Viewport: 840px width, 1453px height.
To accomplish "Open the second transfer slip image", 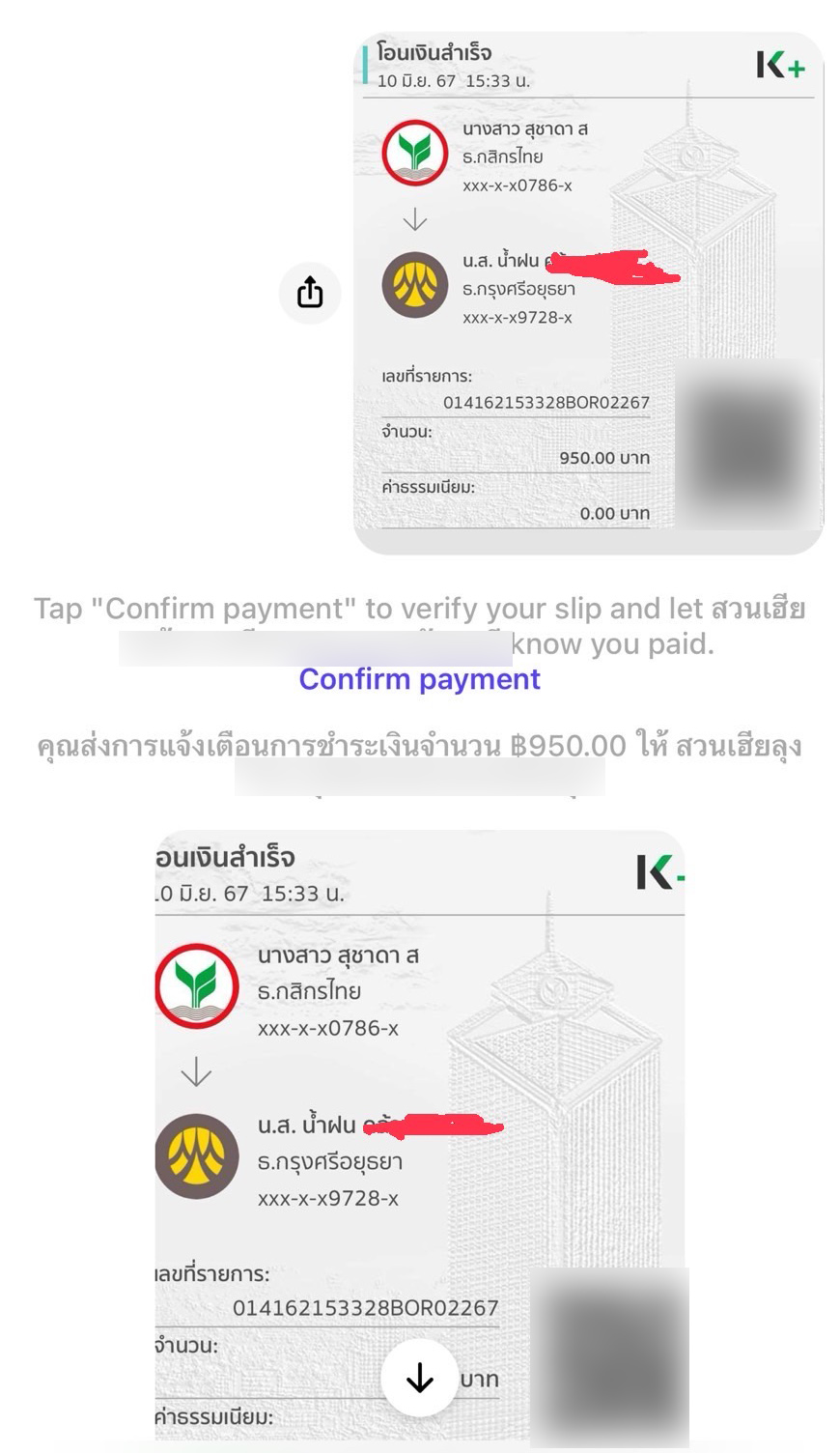I will coord(419,1111).
